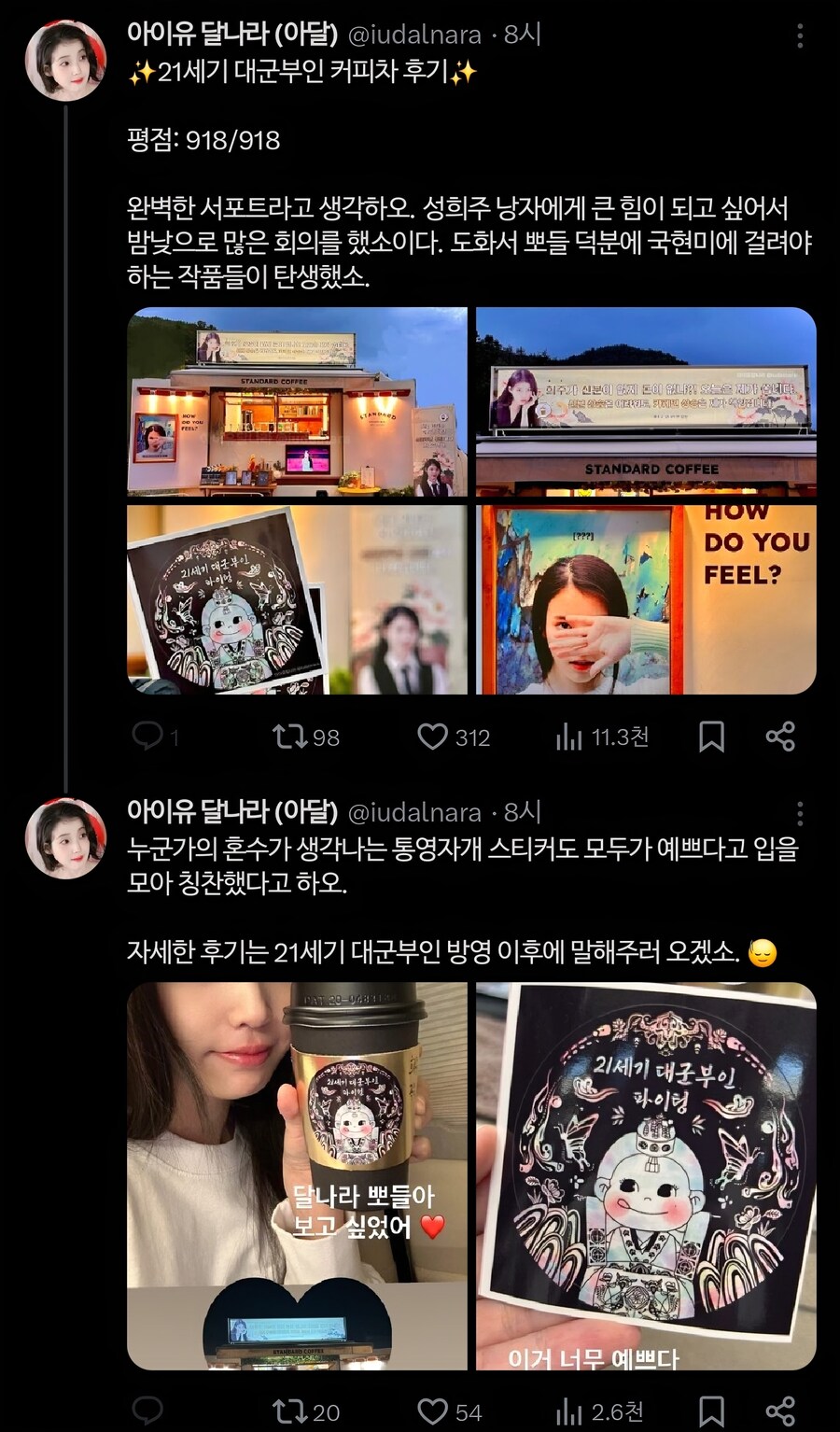View analytics of the post with 11.3천 views

point(568,737)
